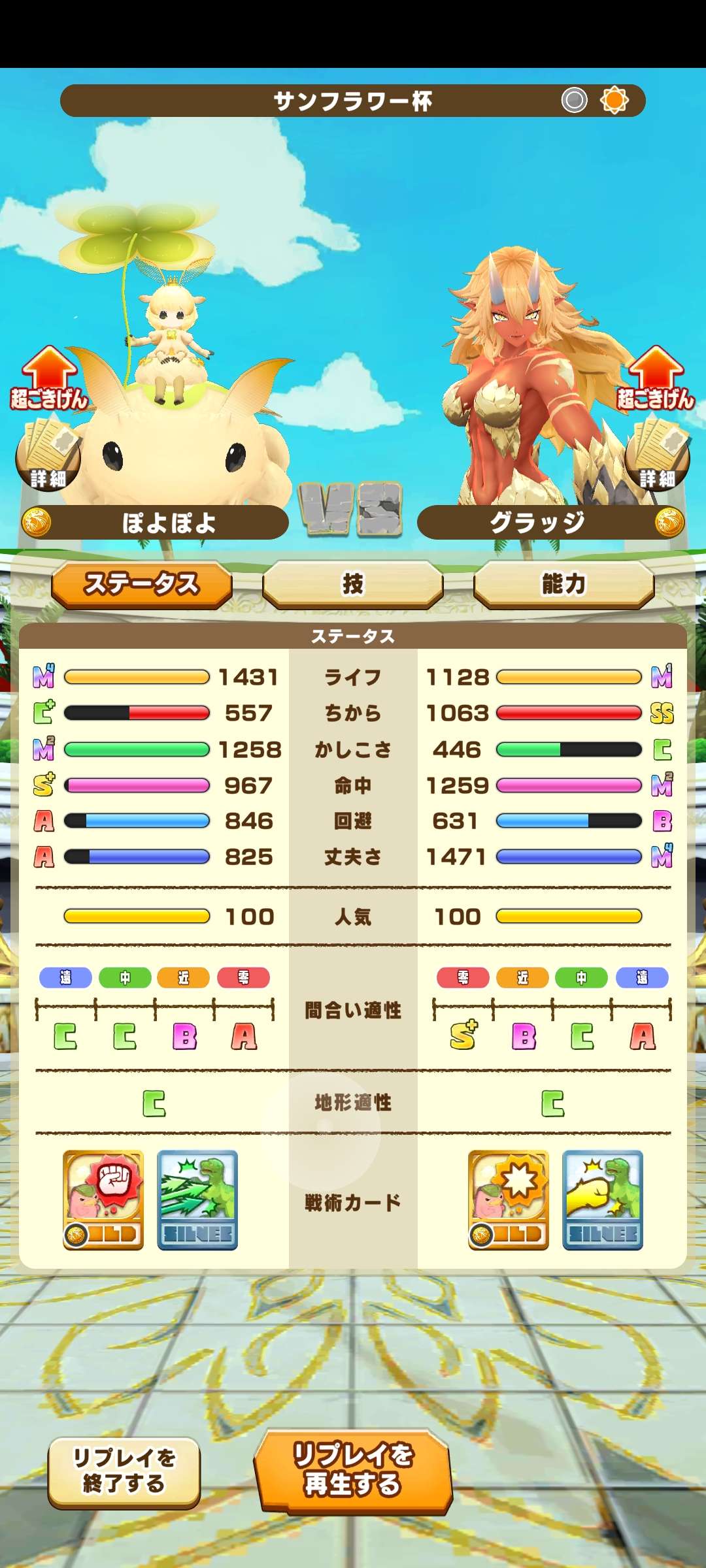Start replay with リプレイを再生する

point(353,1470)
